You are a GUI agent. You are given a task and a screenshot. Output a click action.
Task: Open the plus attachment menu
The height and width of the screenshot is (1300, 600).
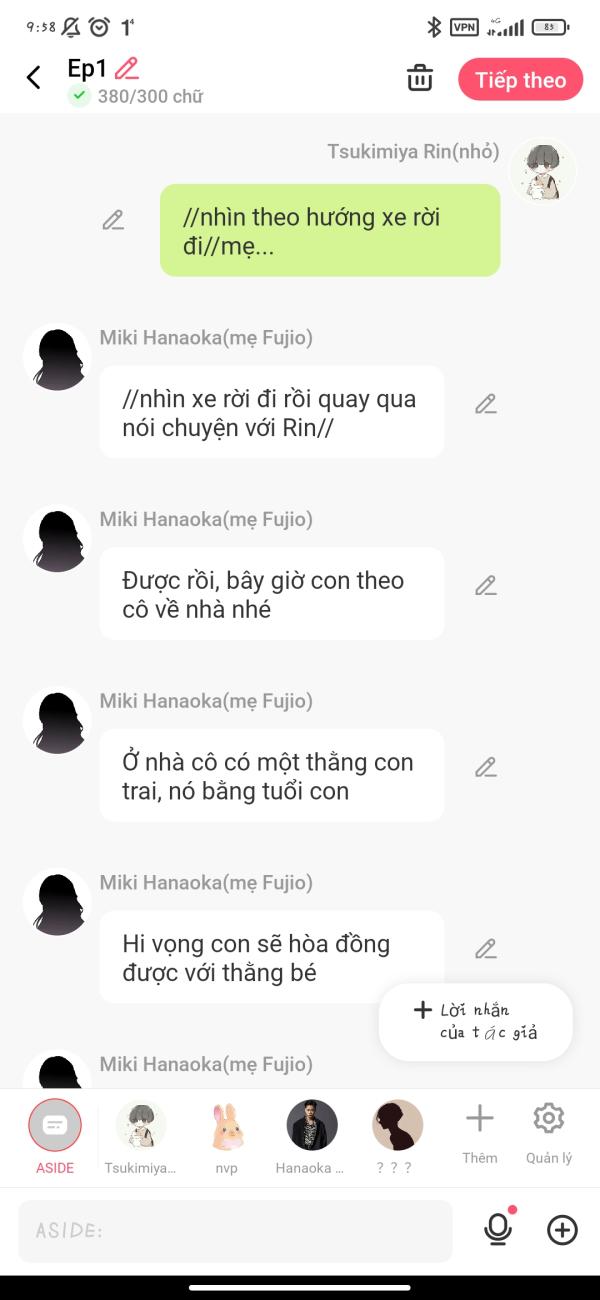coord(563,1230)
